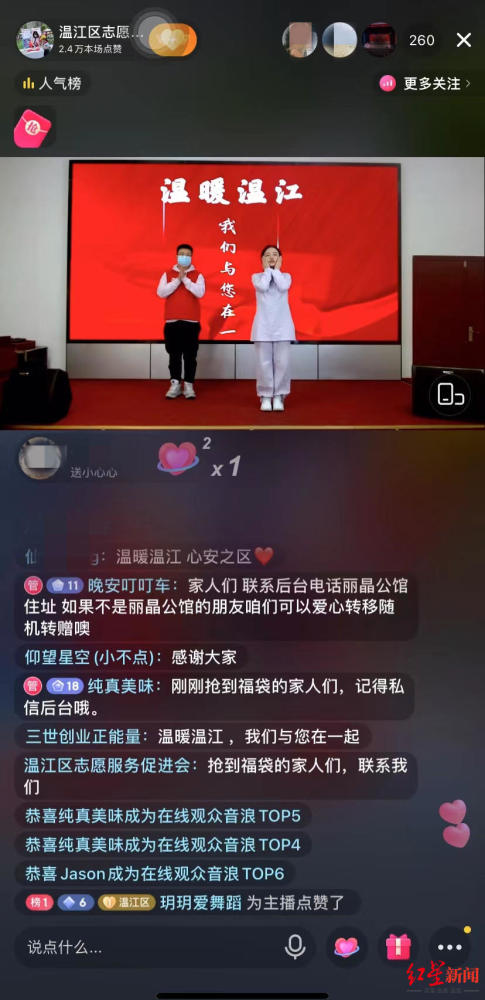Open the 260 online viewers list
This screenshot has height=1000, width=485.
coord(421,40)
